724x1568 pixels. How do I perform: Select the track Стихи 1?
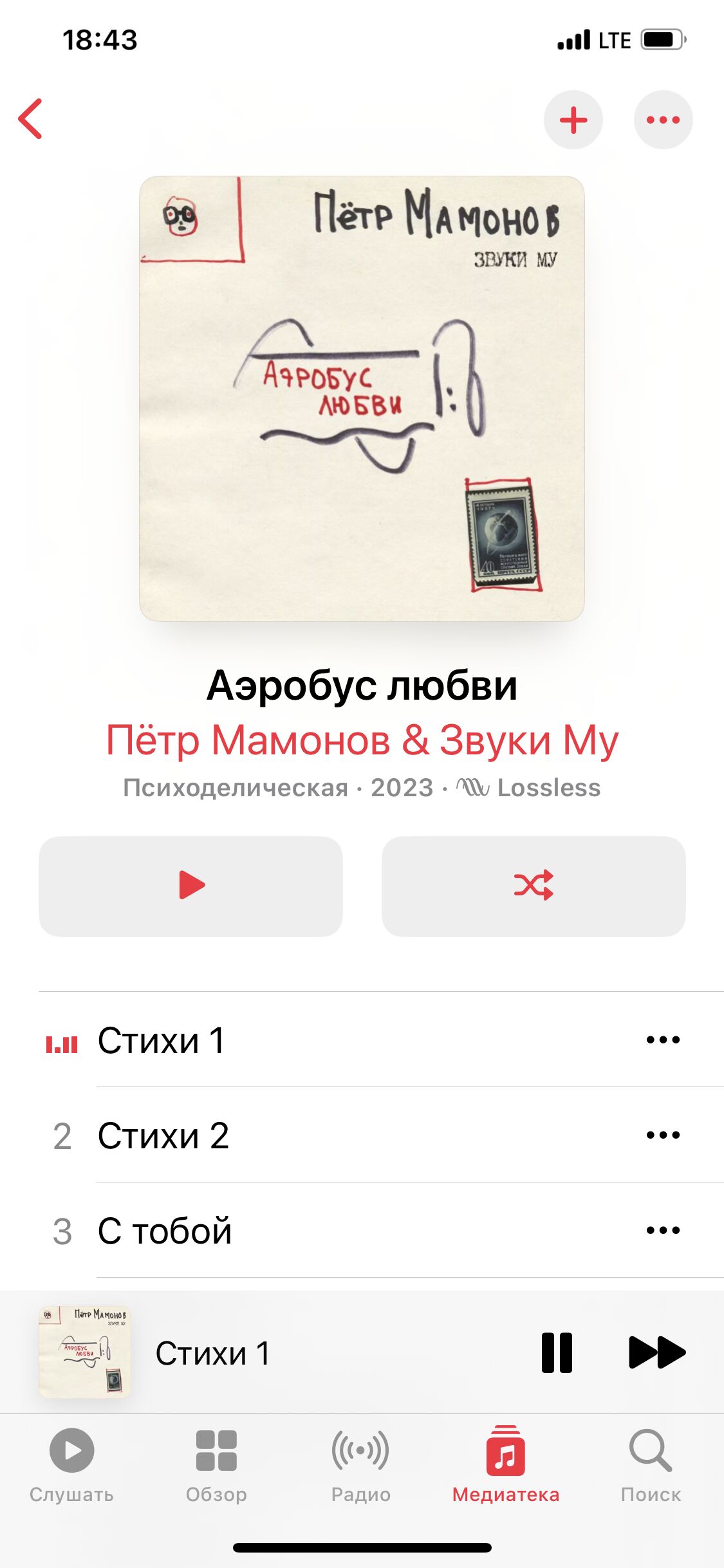(x=362, y=1040)
